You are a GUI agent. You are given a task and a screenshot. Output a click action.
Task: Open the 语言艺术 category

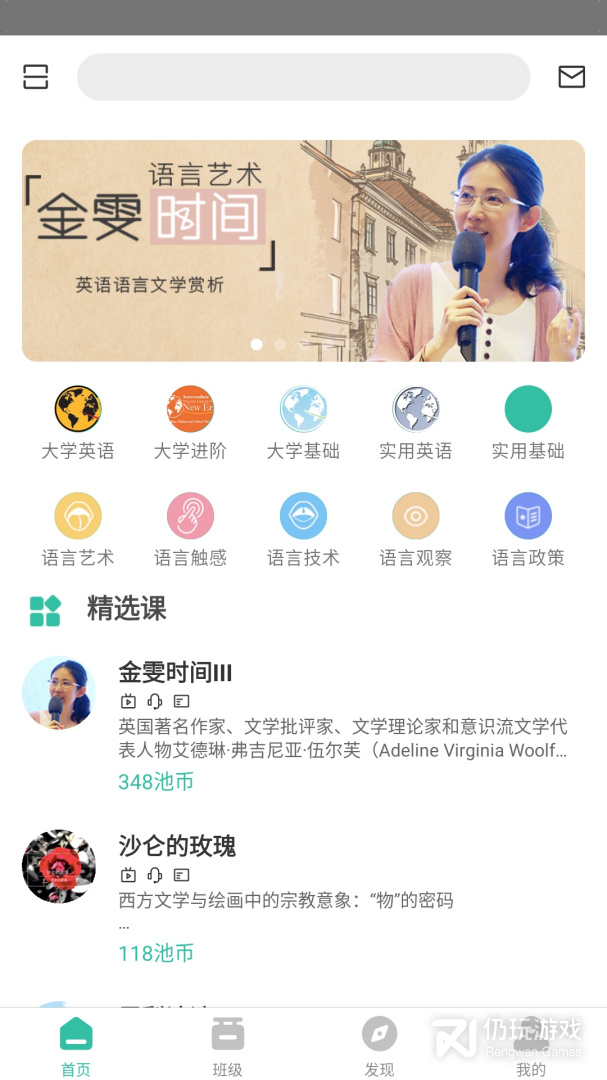click(78, 530)
